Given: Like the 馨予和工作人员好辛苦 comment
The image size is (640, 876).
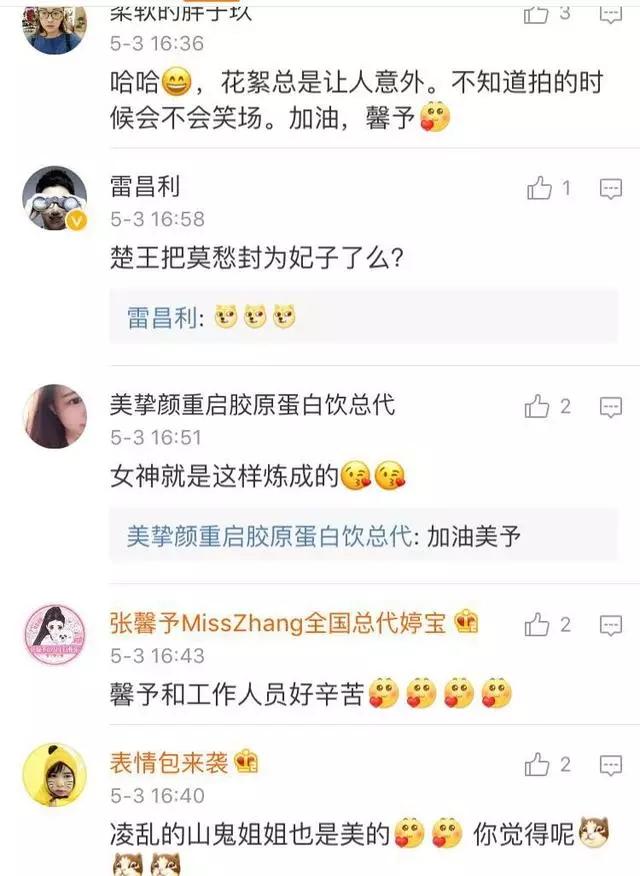Looking at the screenshot, I should point(538,625).
